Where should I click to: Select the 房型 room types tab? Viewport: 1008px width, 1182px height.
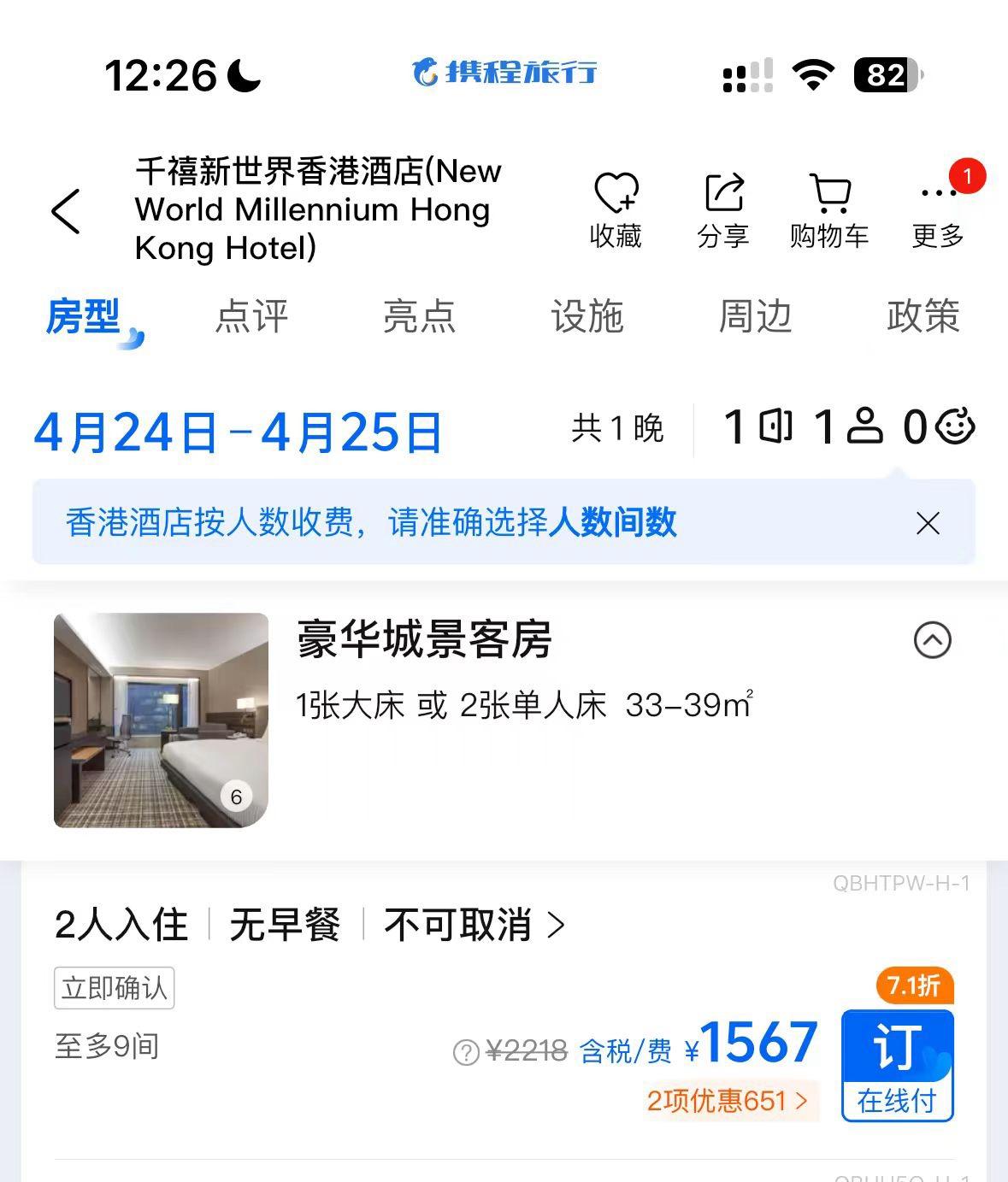(x=84, y=316)
